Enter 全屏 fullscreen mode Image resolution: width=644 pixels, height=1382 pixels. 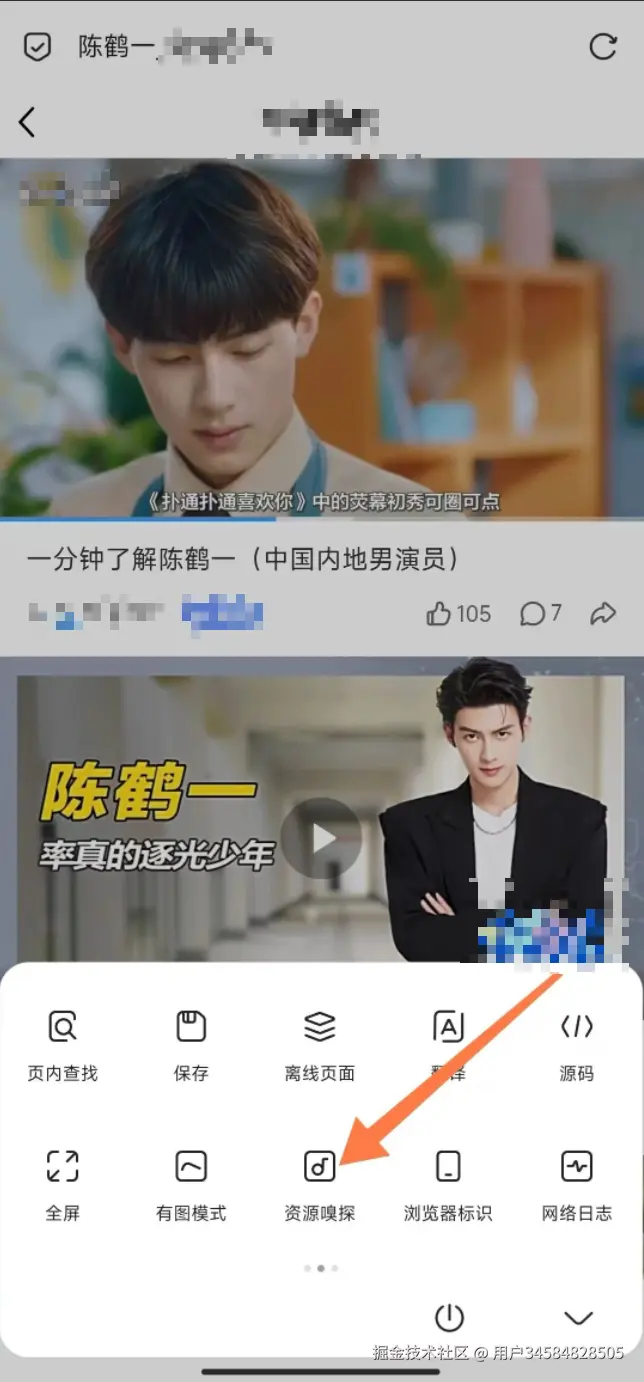pos(62,1183)
